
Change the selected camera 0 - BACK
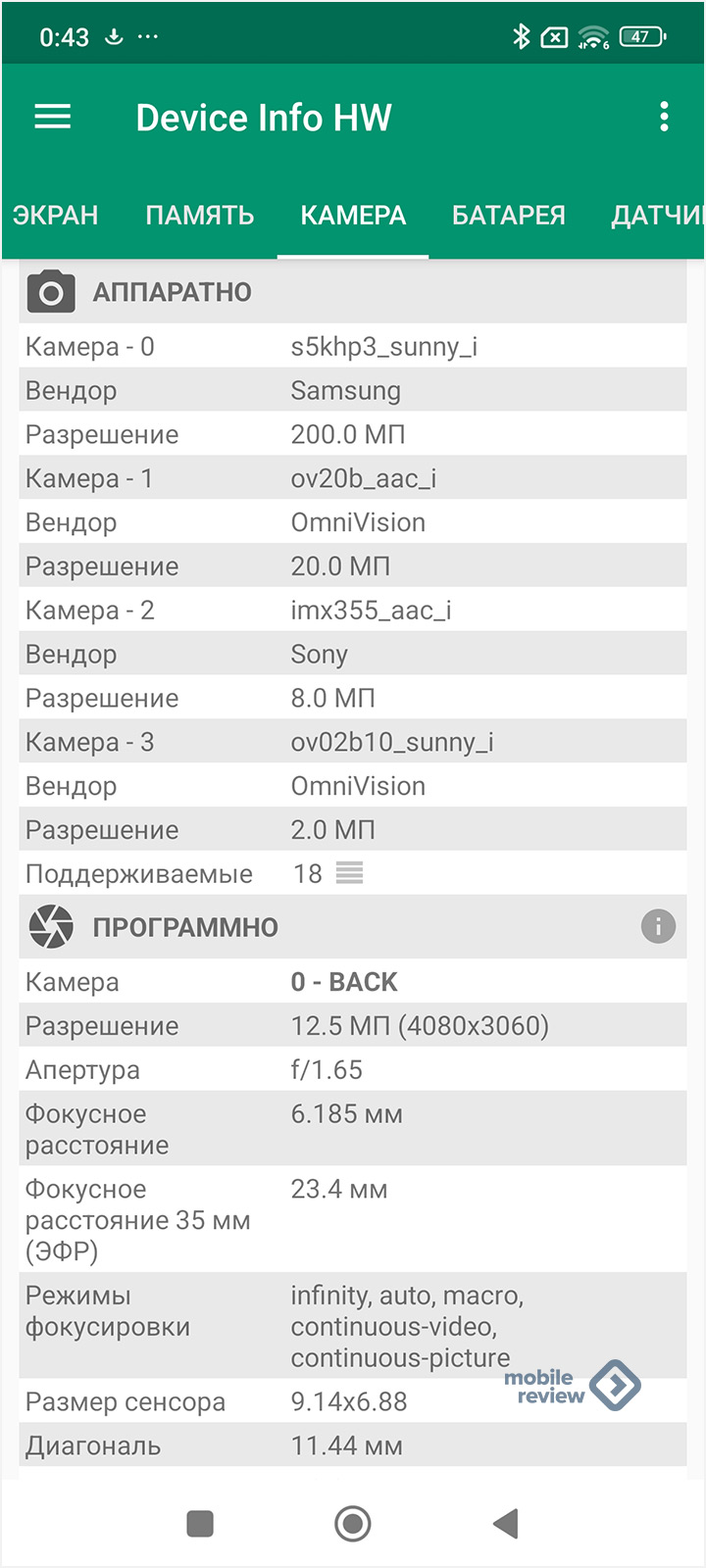[x=344, y=982]
